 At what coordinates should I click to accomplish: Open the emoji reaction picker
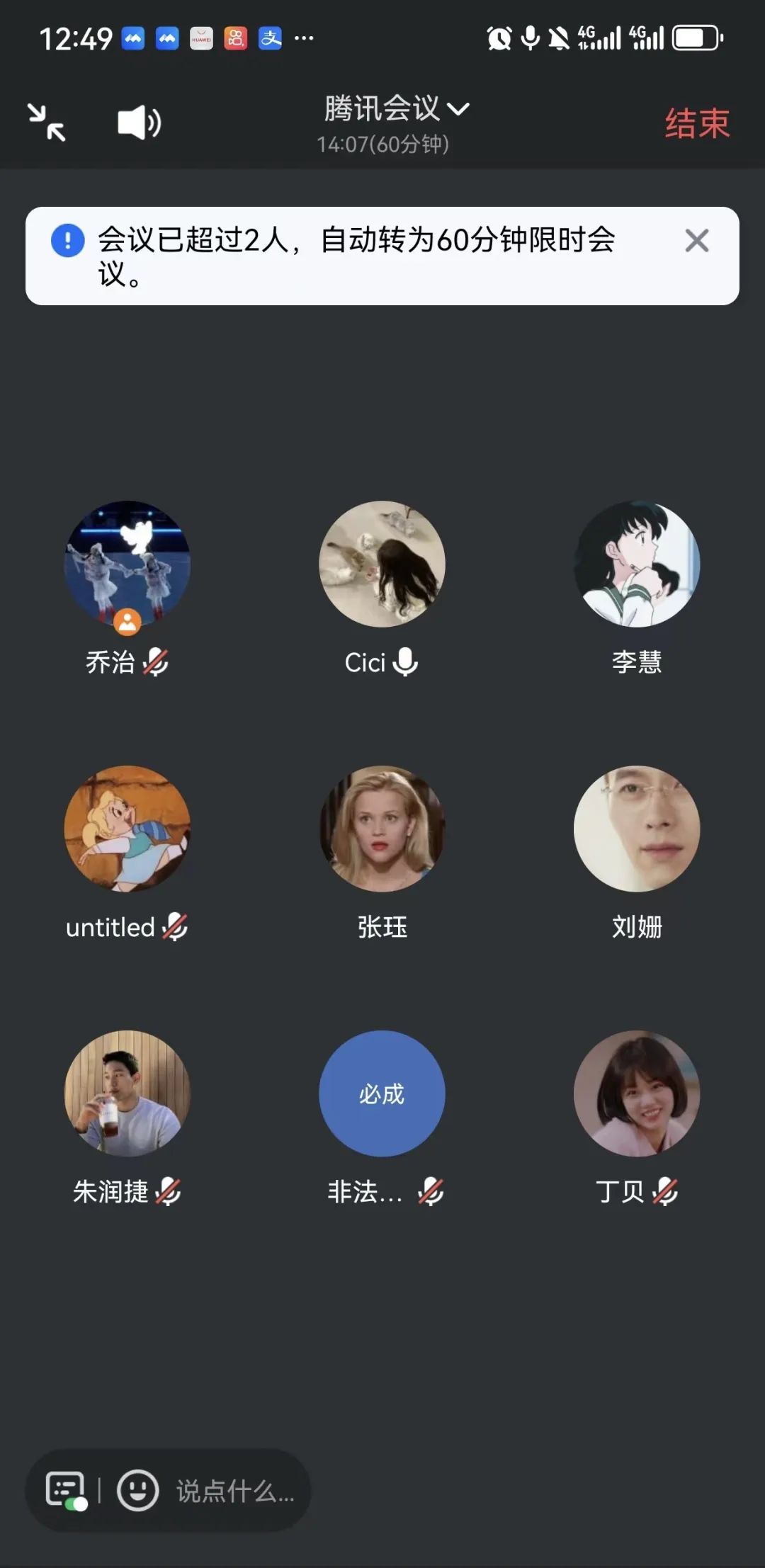(137, 1490)
